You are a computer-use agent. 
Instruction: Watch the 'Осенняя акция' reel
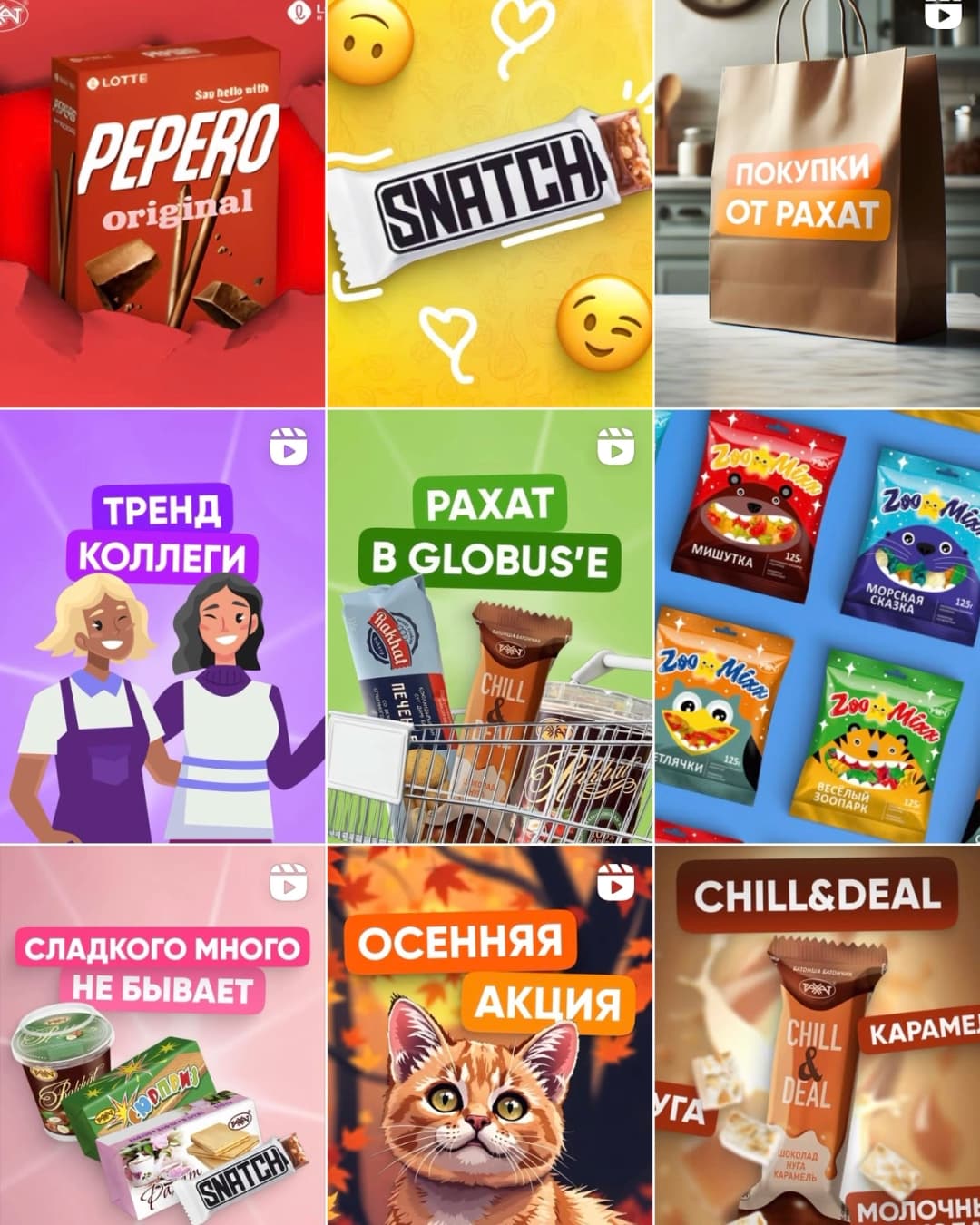[x=489, y=1034]
